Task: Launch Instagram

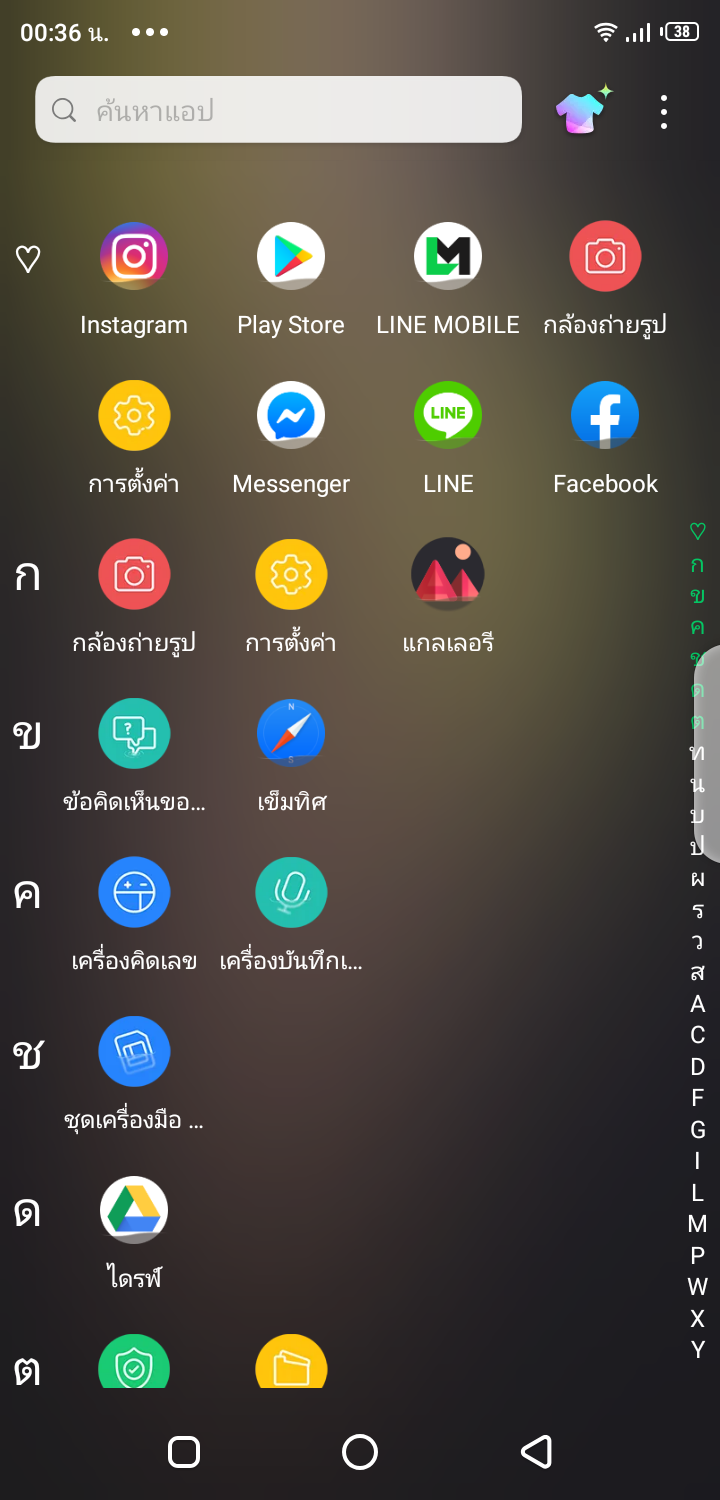Action: [134, 257]
